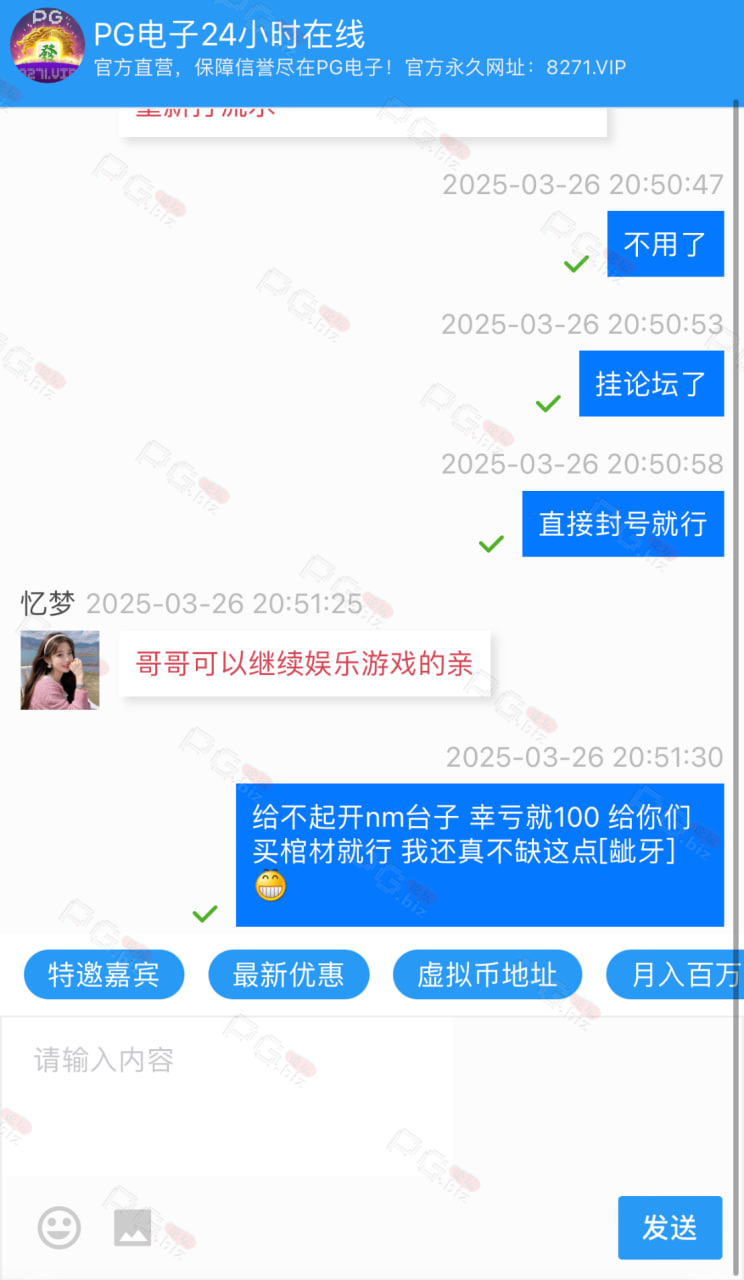
Task: Tap the 月入百万 chip
Action: point(676,975)
